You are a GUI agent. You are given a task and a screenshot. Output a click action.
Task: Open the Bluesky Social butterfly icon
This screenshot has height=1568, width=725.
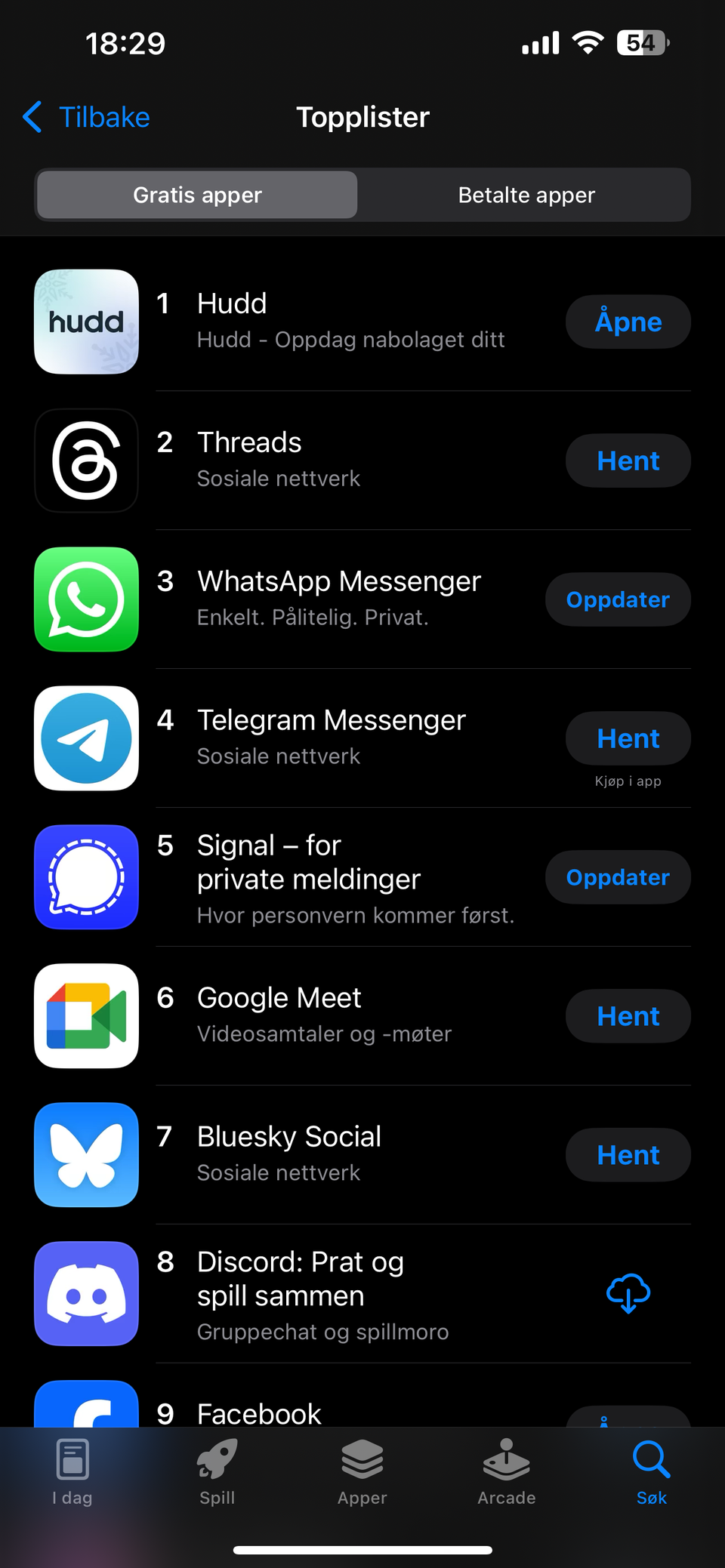pyautogui.click(x=86, y=1155)
